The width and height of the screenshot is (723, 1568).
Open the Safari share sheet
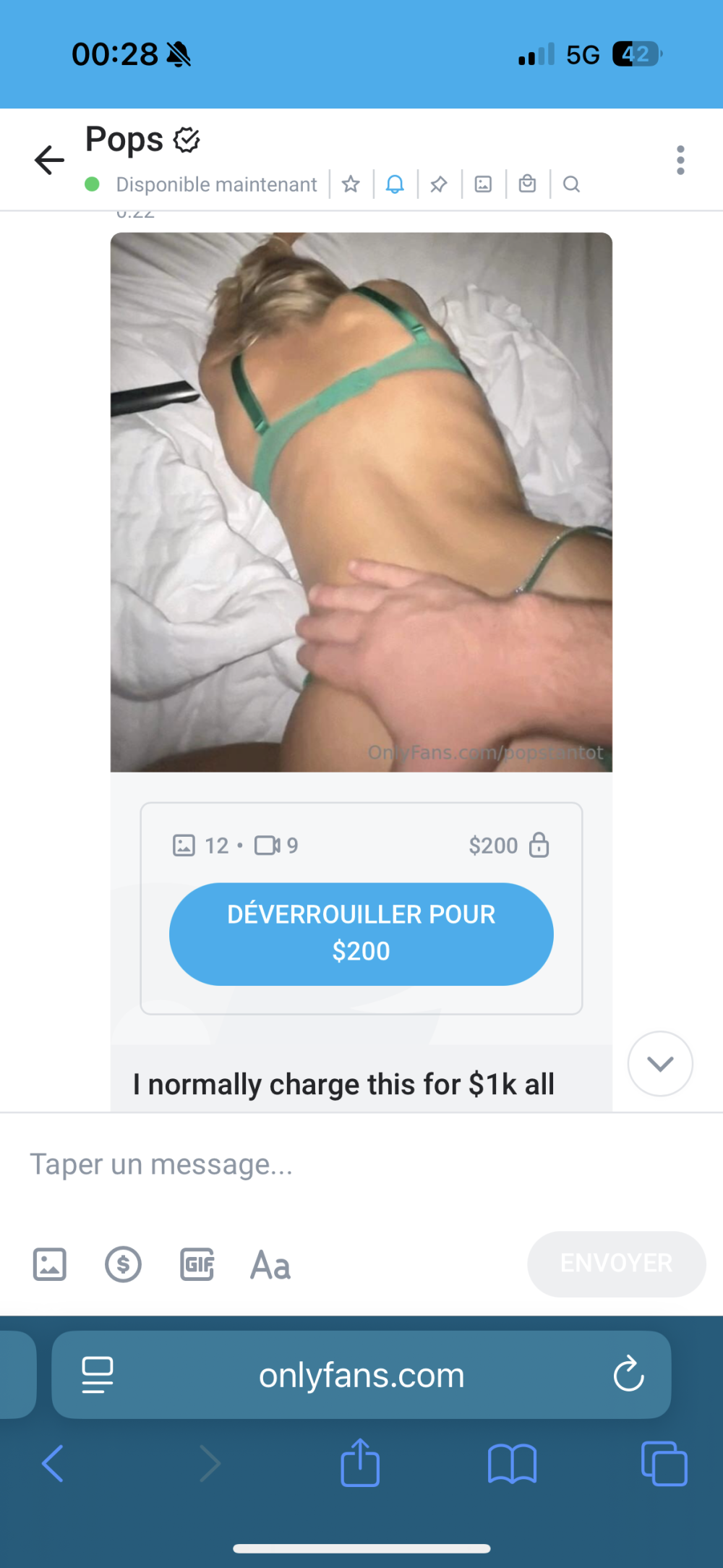pos(360,1463)
